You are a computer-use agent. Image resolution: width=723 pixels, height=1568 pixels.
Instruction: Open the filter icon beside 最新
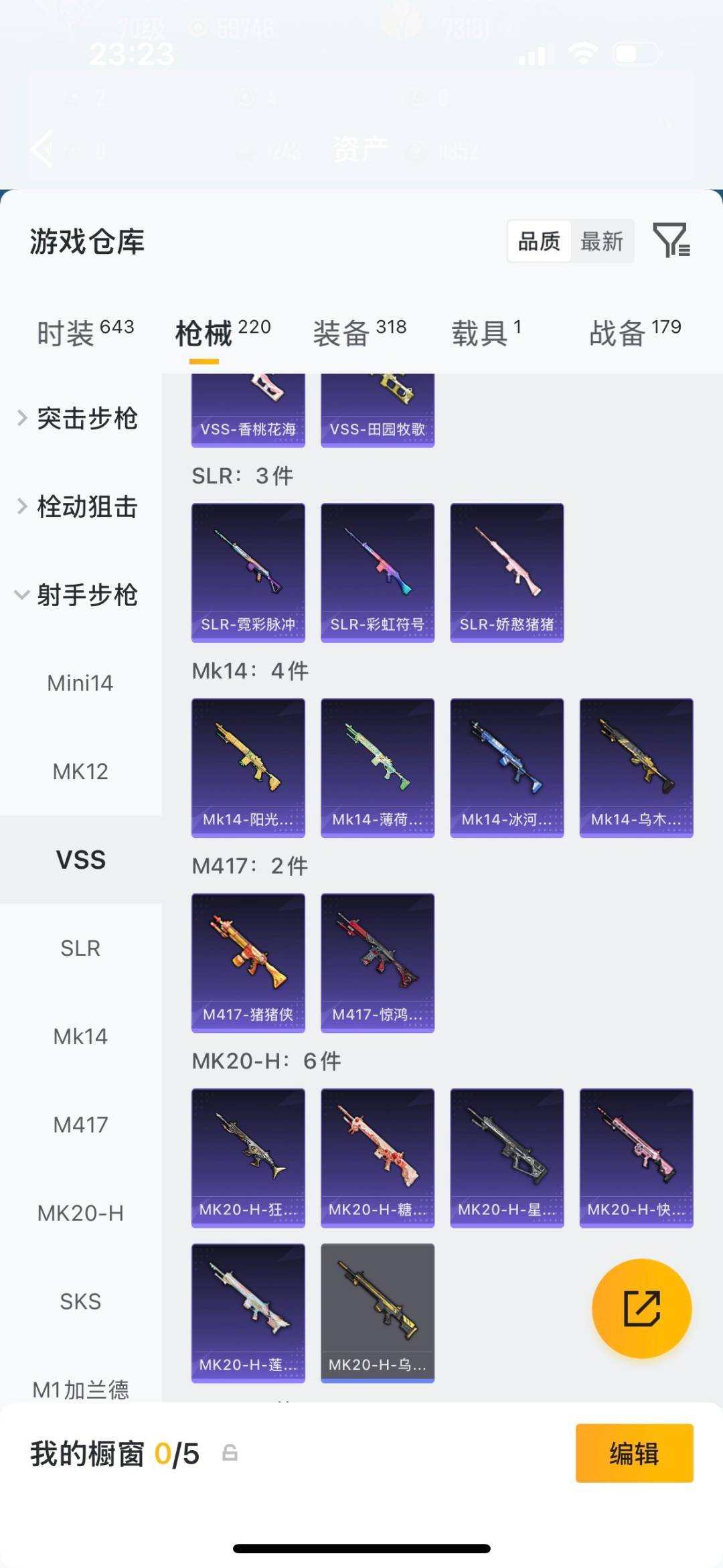click(x=671, y=240)
